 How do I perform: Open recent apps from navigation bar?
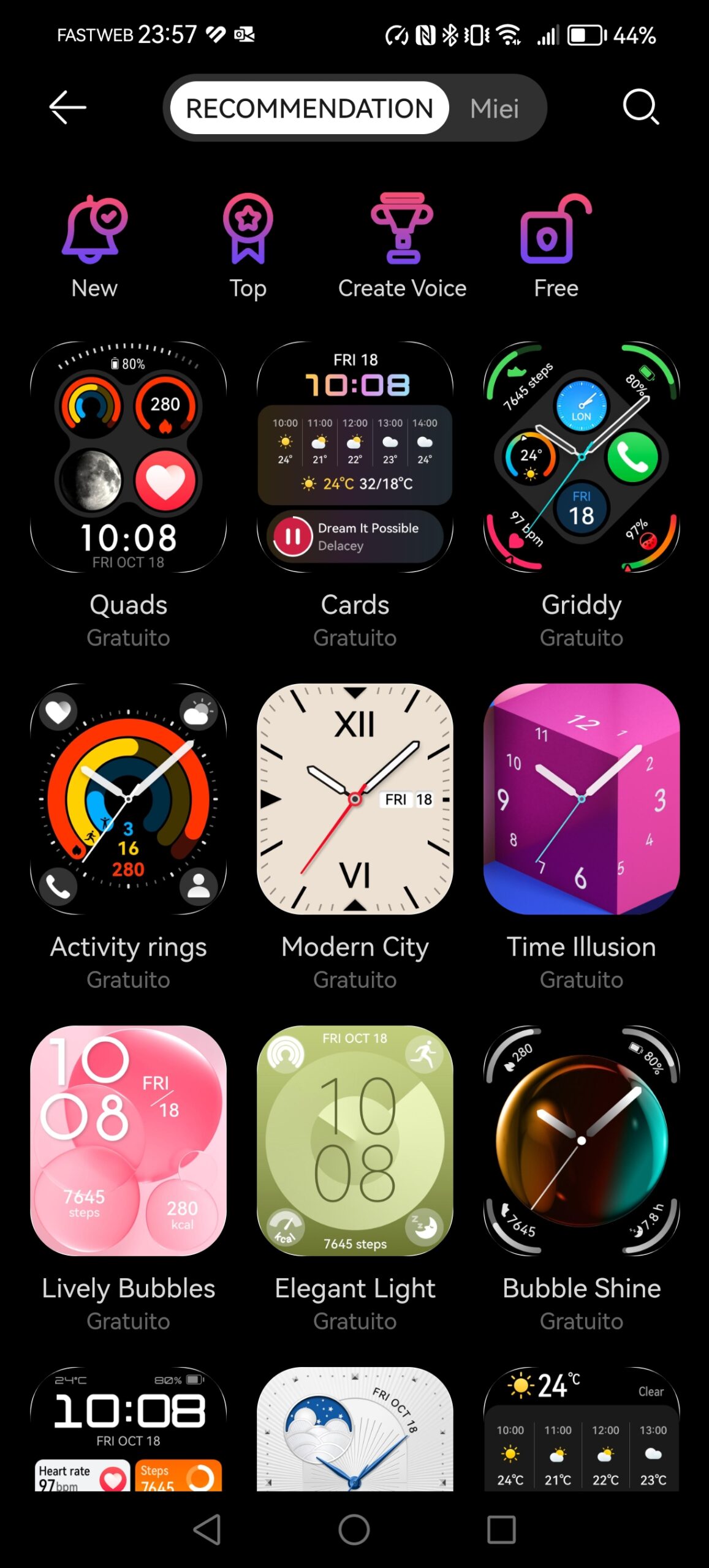(501, 1529)
